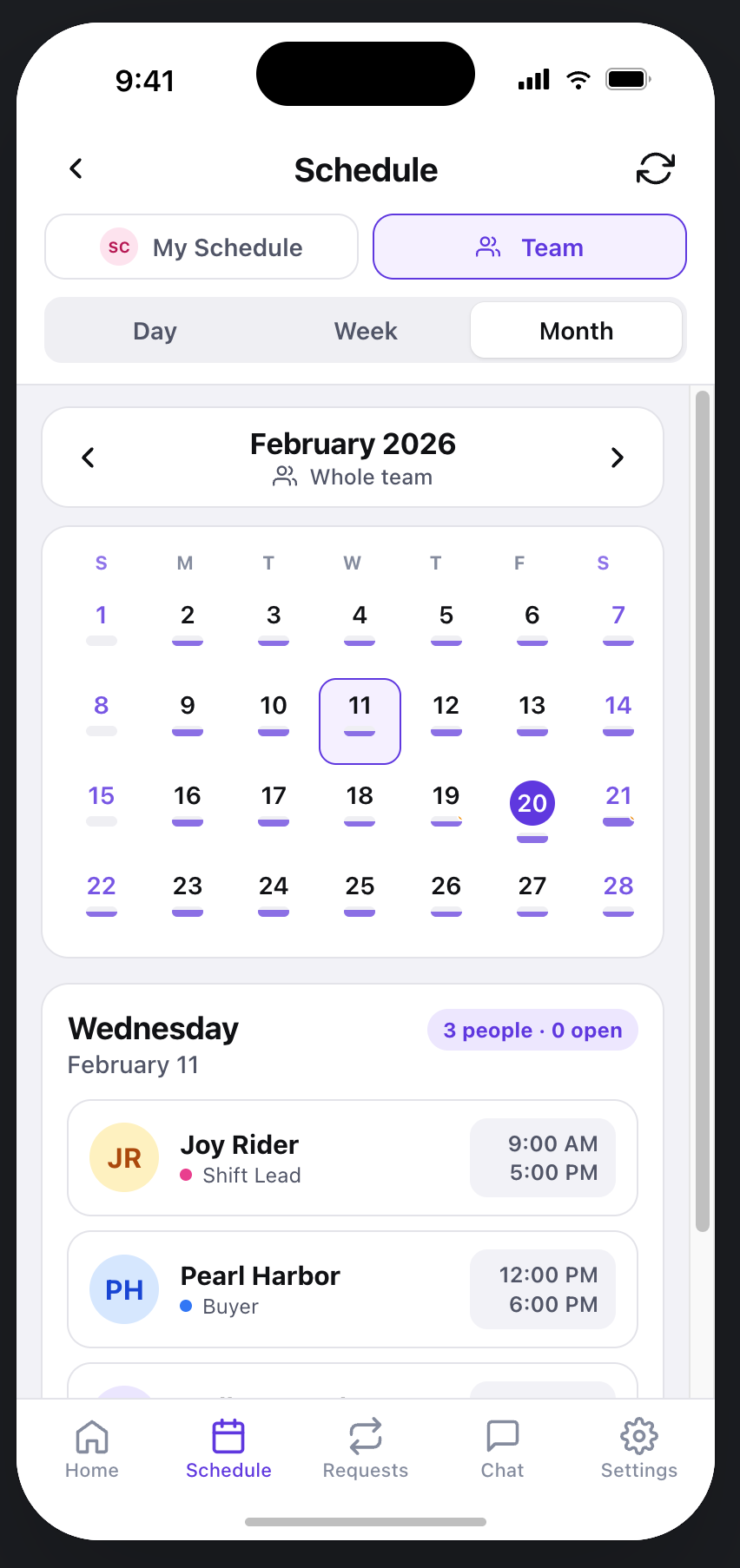Select February 20 on the calendar

(x=532, y=804)
